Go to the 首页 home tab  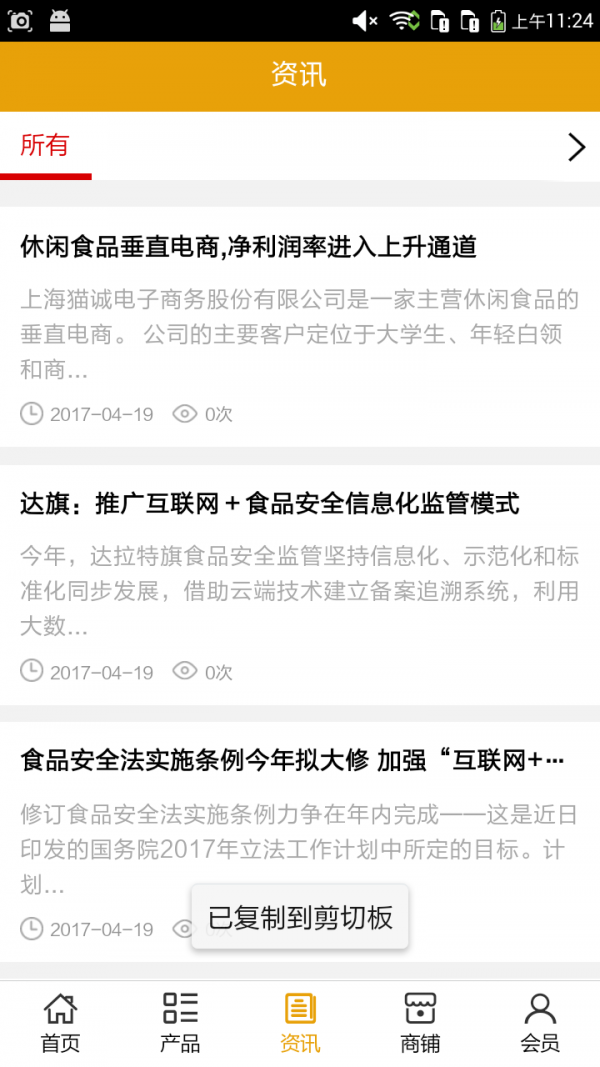tap(60, 1022)
